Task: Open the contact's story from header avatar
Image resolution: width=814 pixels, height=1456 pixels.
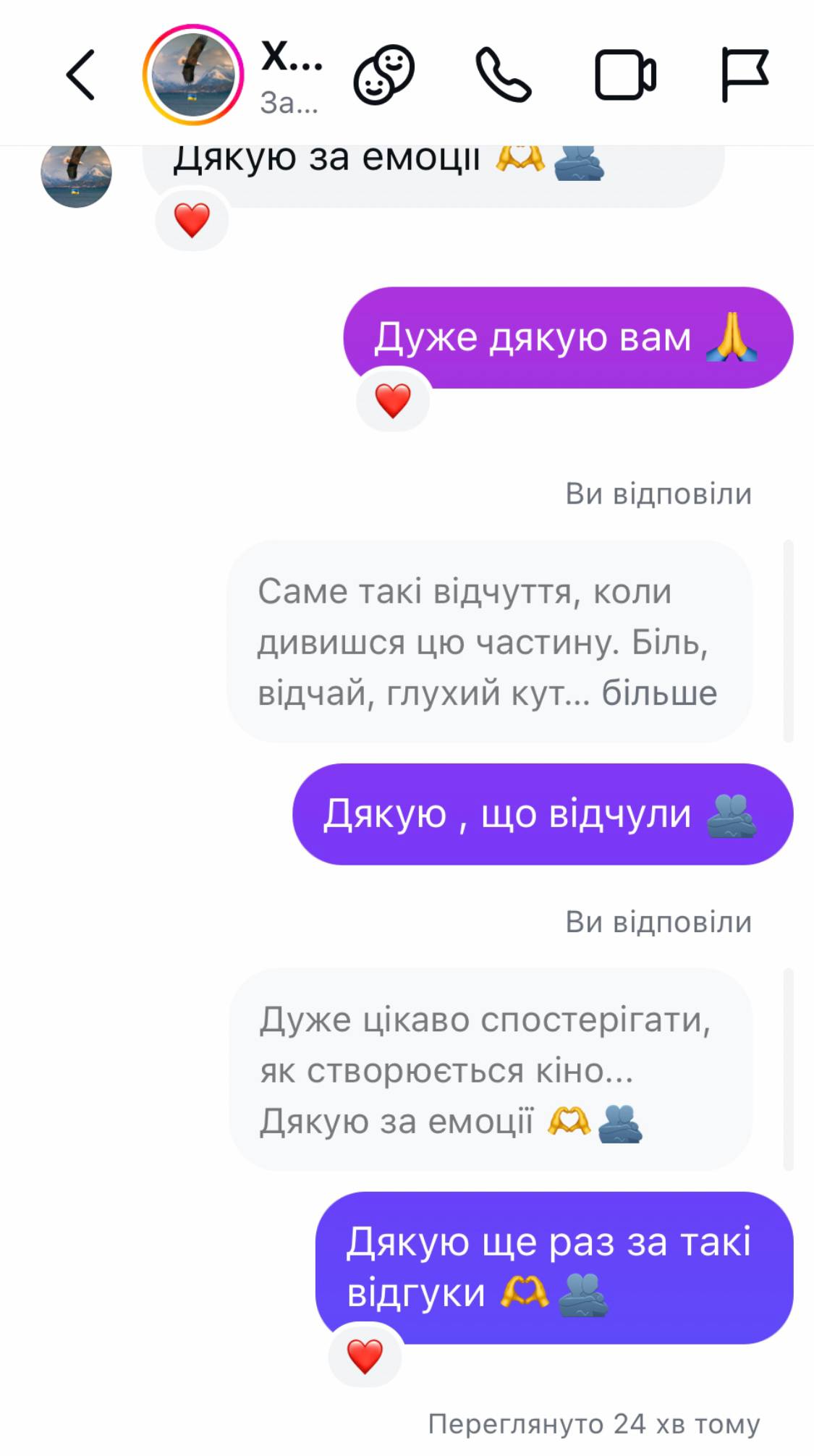Action: (x=192, y=75)
